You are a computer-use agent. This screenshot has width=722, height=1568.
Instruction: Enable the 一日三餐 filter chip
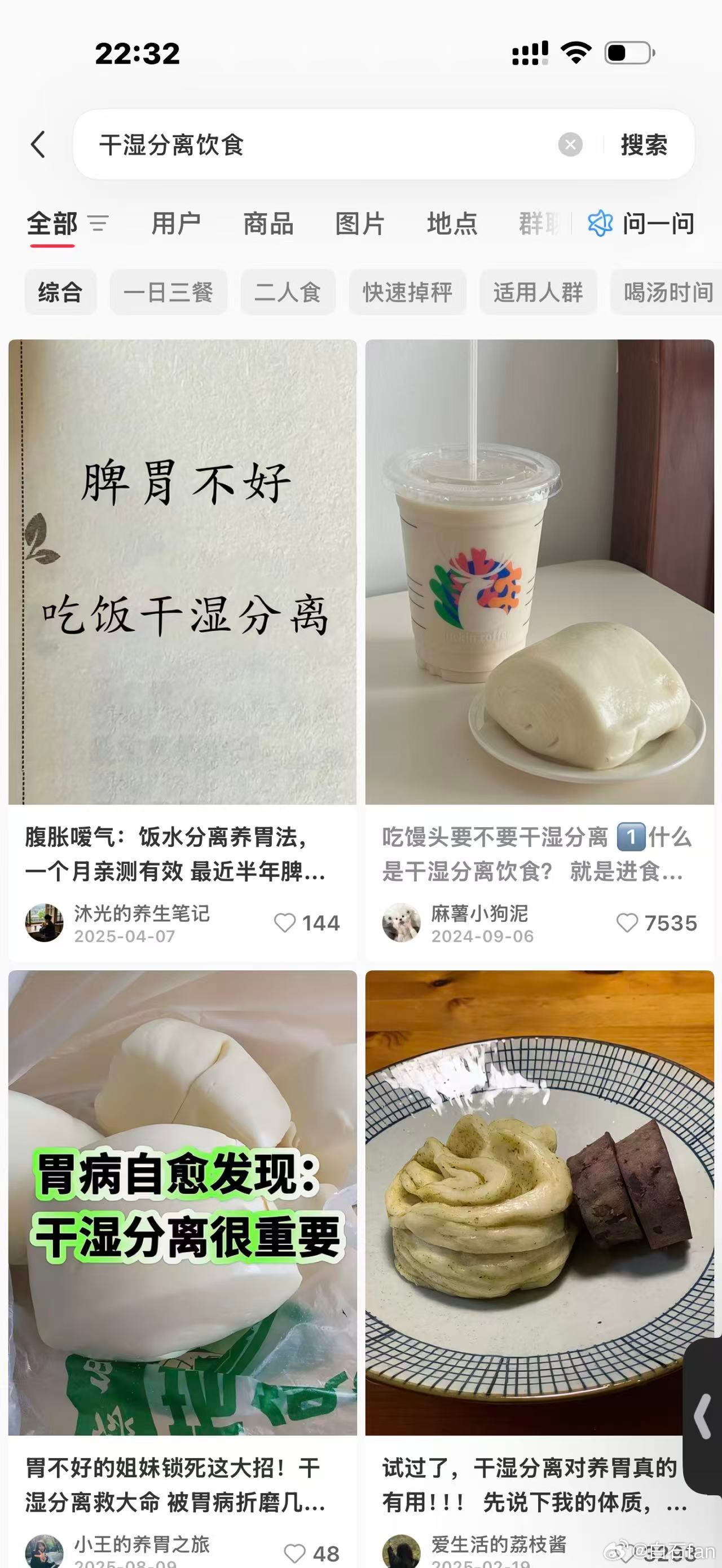[169, 292]
